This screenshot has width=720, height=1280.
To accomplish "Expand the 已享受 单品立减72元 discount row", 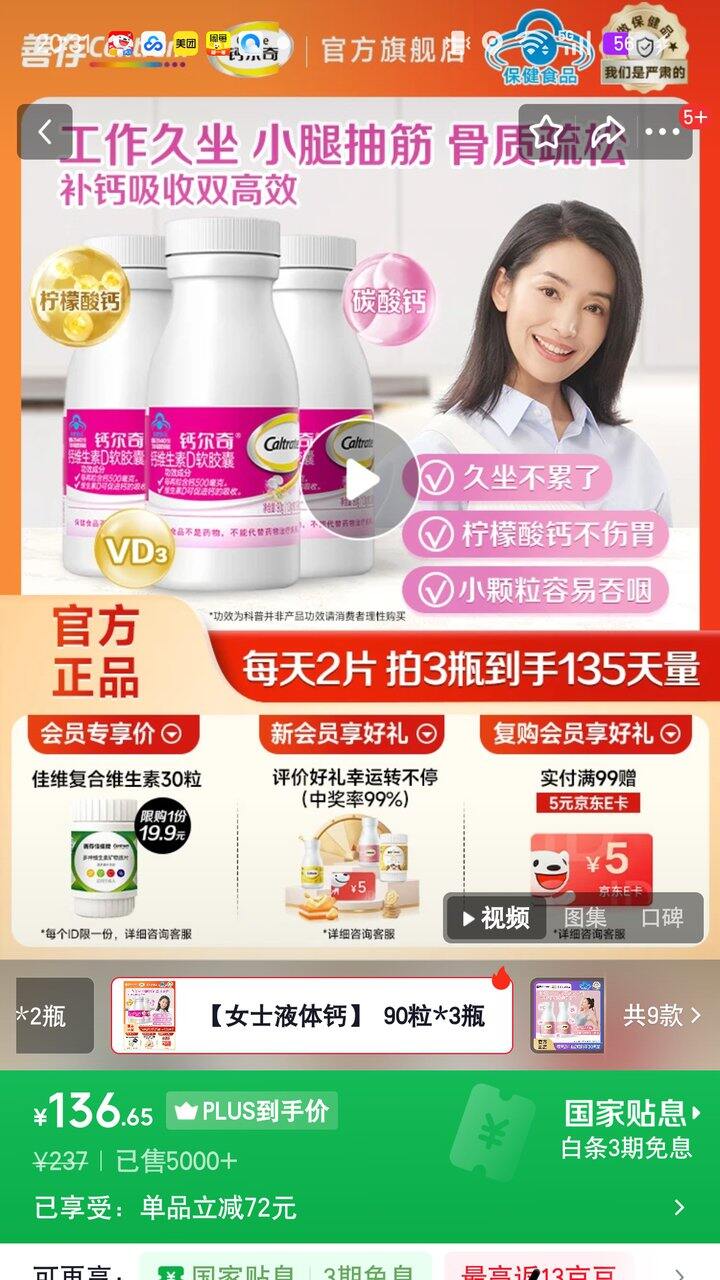I will [679, 1207].
